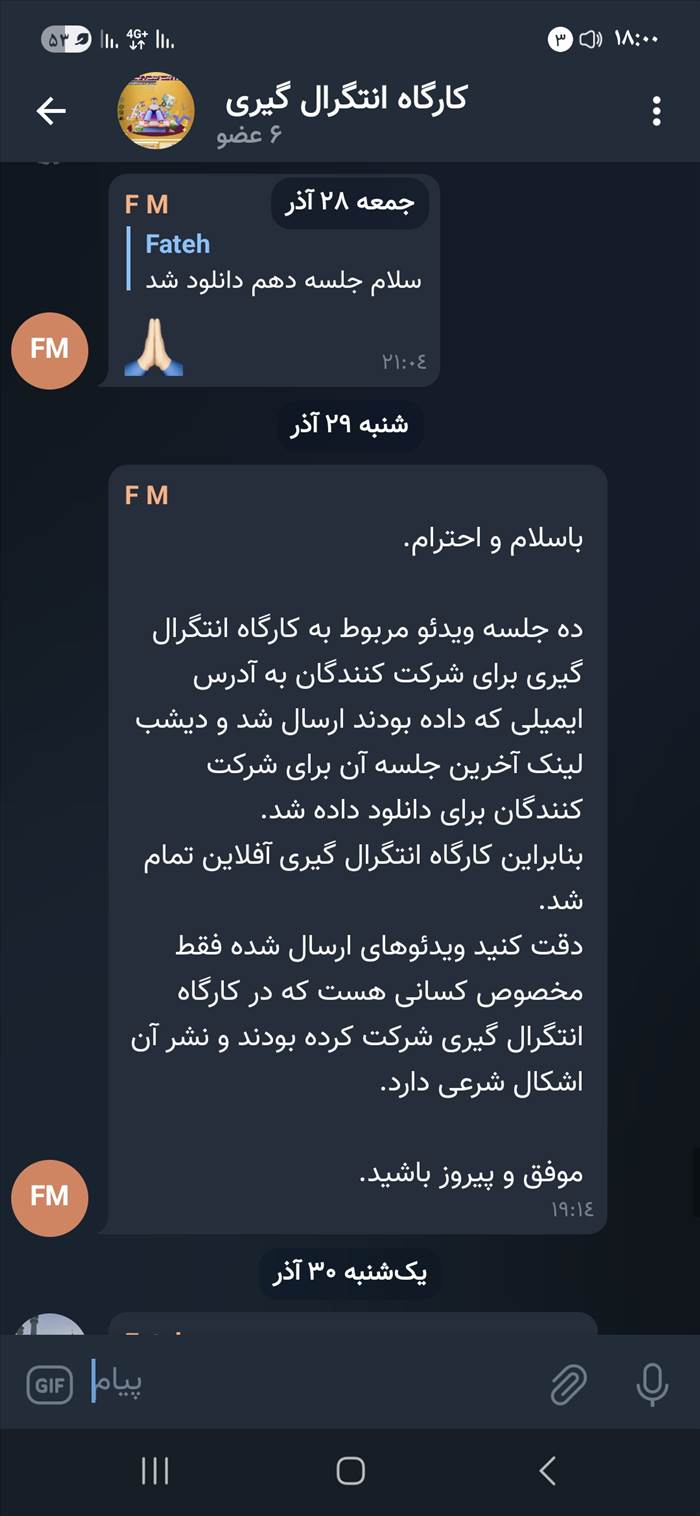The width and height of the screenshot is (700, 1516).
Task: Attach a file with the paperclip
Action: [x=568, y=1385]
